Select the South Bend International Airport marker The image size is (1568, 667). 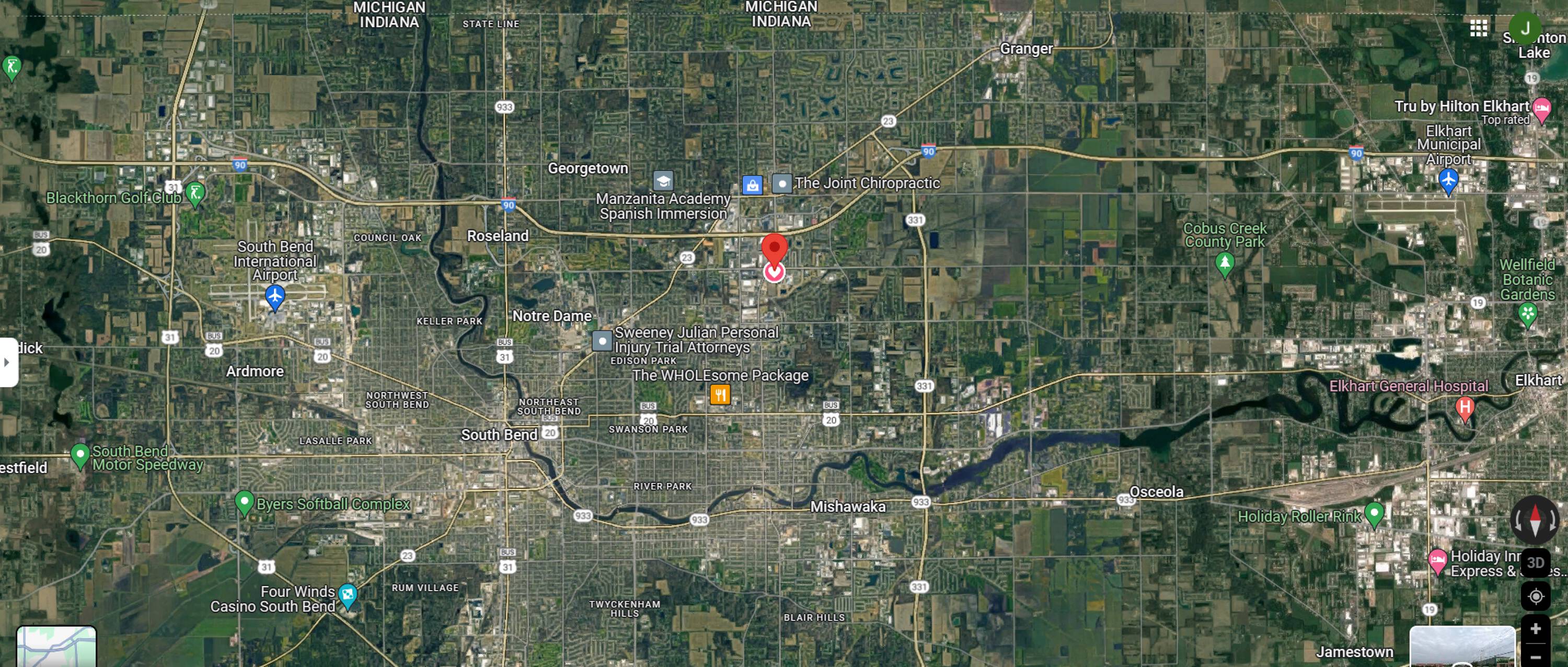[x=275, y=297]
